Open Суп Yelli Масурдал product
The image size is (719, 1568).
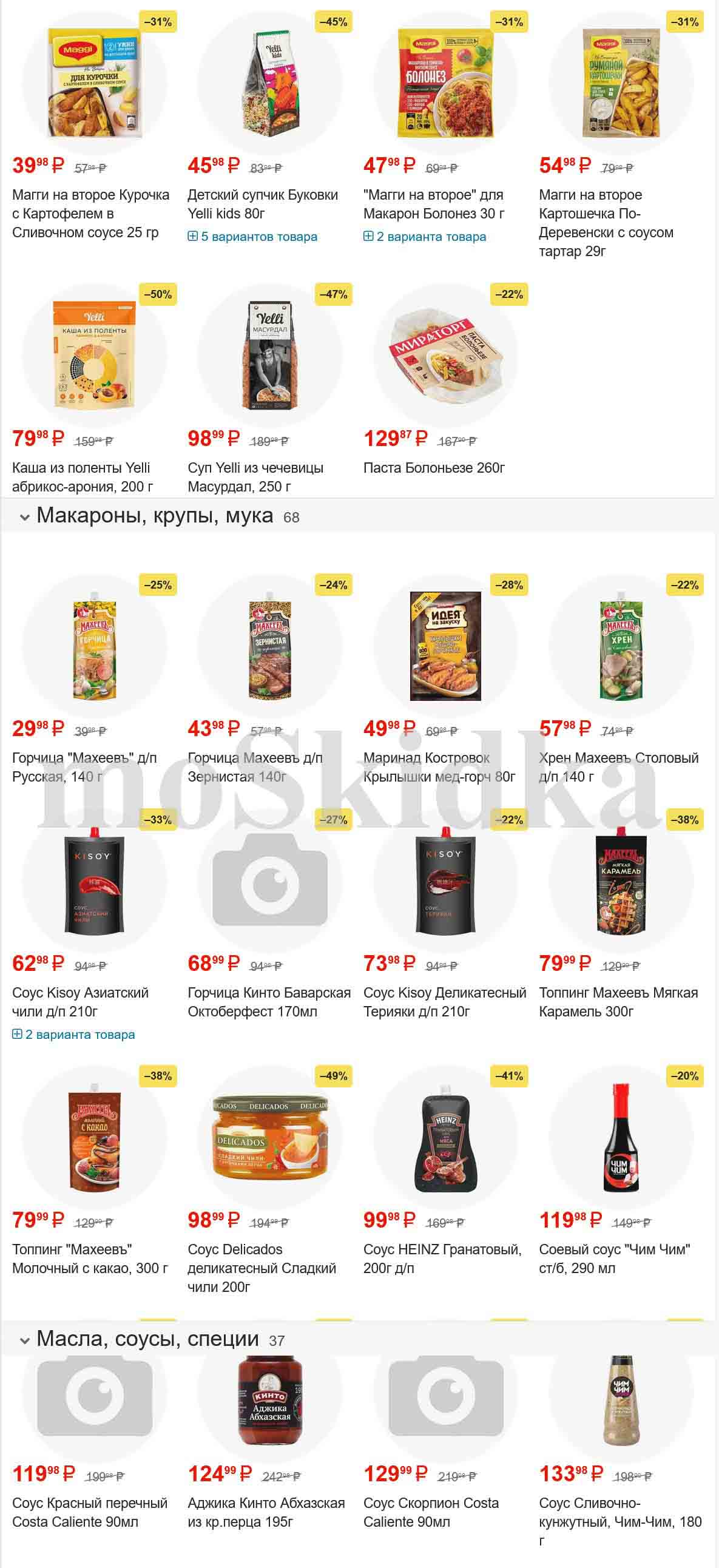(x=255, y=476)
